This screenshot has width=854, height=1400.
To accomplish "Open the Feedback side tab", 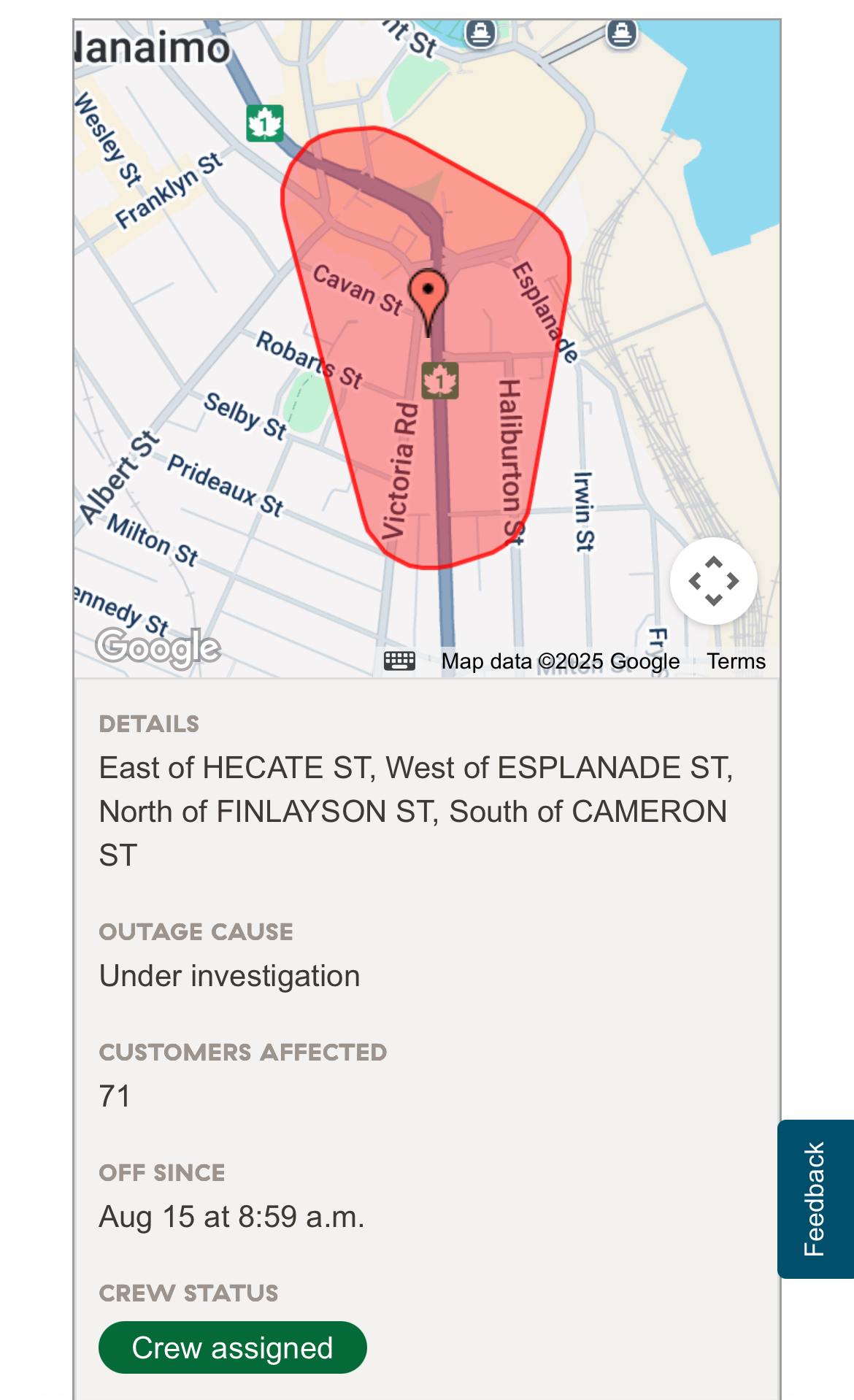I will pos(815,1199).
